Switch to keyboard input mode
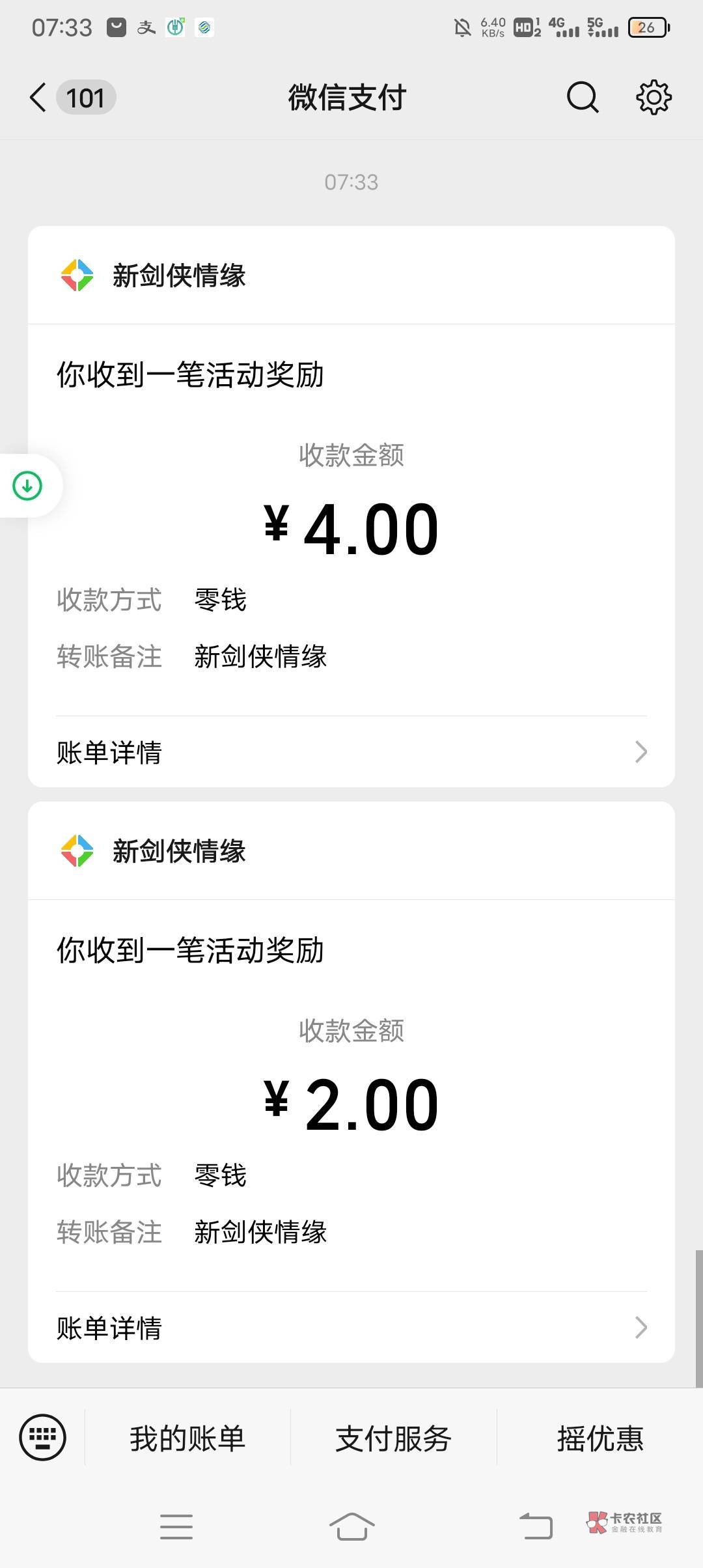Screen dimensions: 703x1568 point(42,1438)
